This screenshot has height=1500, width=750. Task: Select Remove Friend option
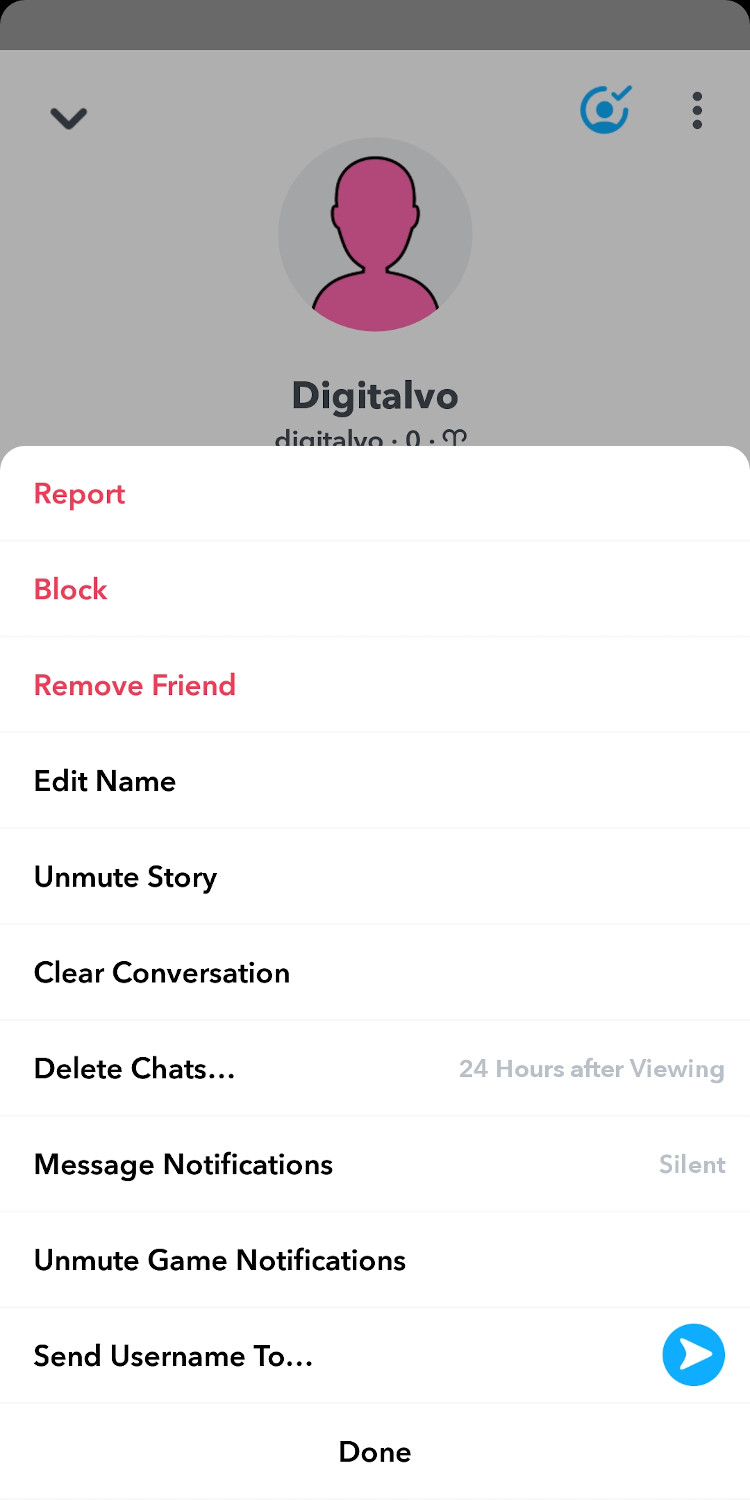click(375, 685)
